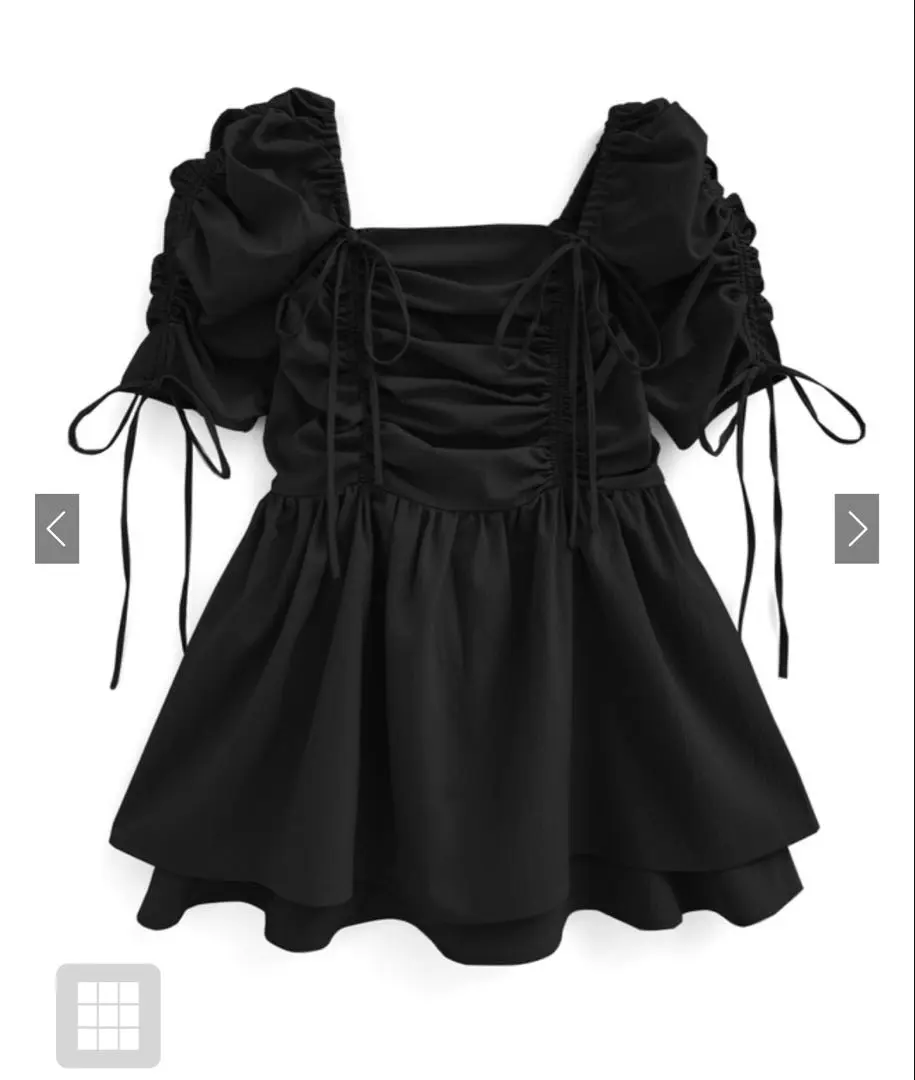This screenshot has width=915, height=1080.
Task: Open the image grid view
Action: tap(108, 1015)
